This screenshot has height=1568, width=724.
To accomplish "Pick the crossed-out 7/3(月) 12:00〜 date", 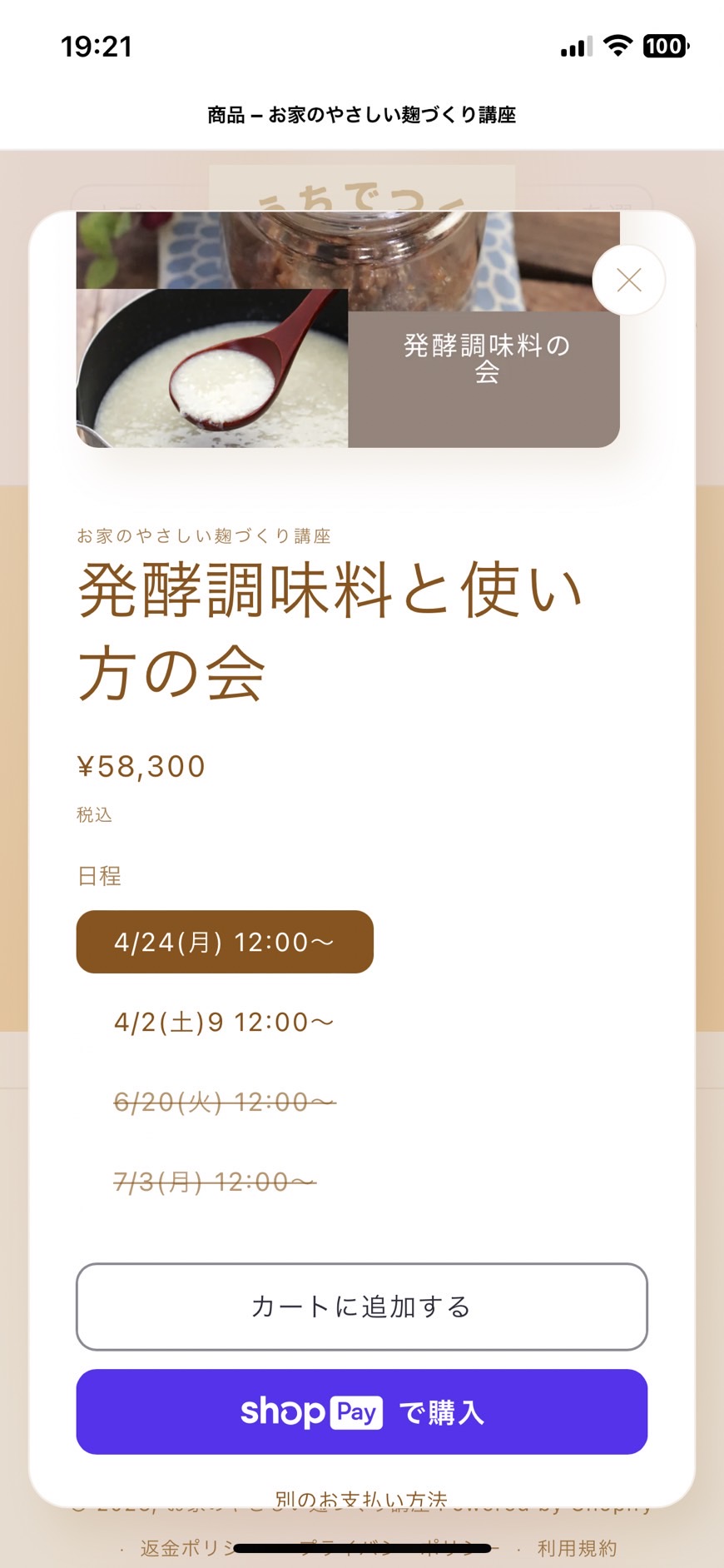I will [x=215, y=1182].
